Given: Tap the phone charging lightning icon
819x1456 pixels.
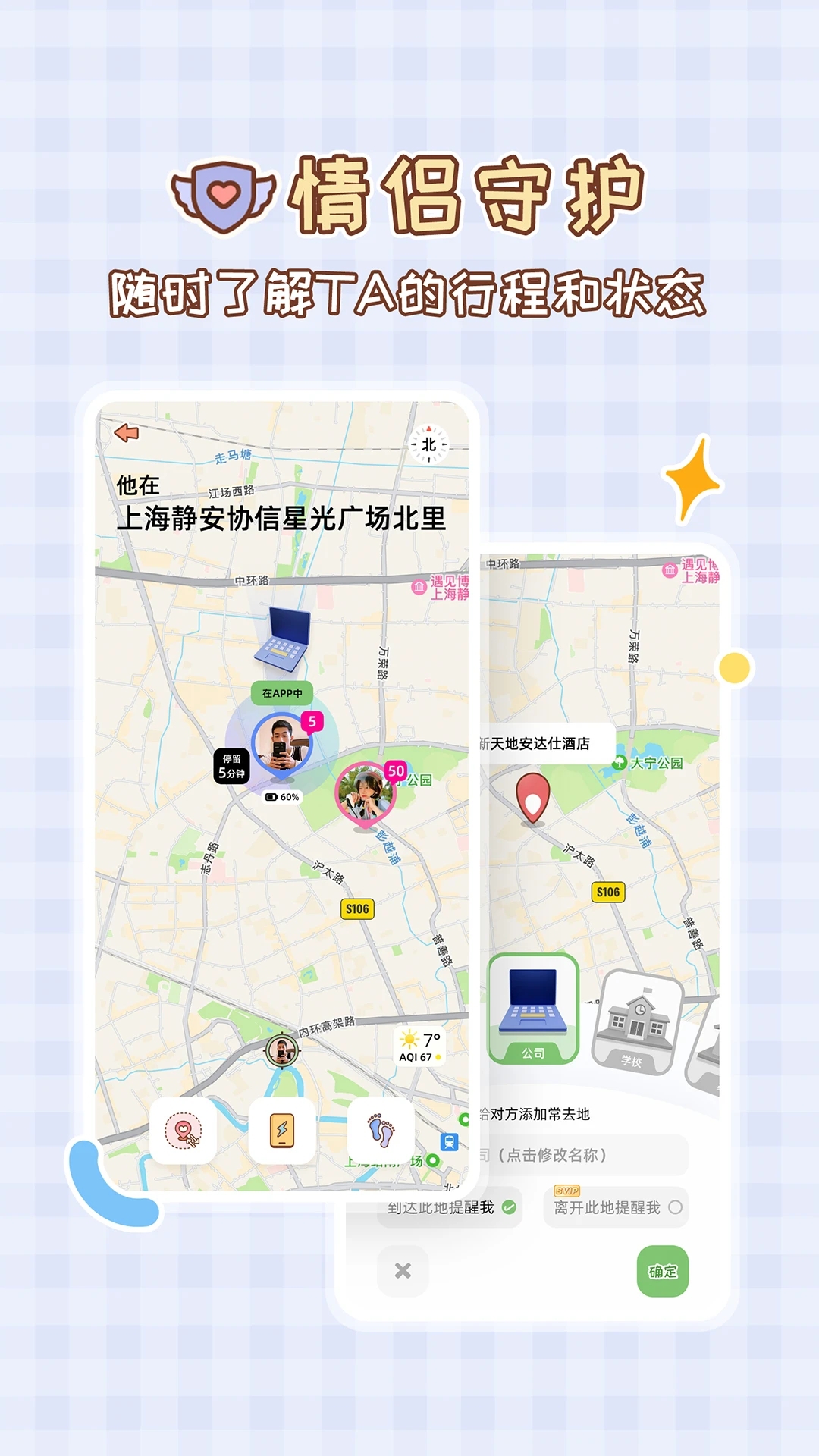Looking at the screenshot, I should 281,1129.
